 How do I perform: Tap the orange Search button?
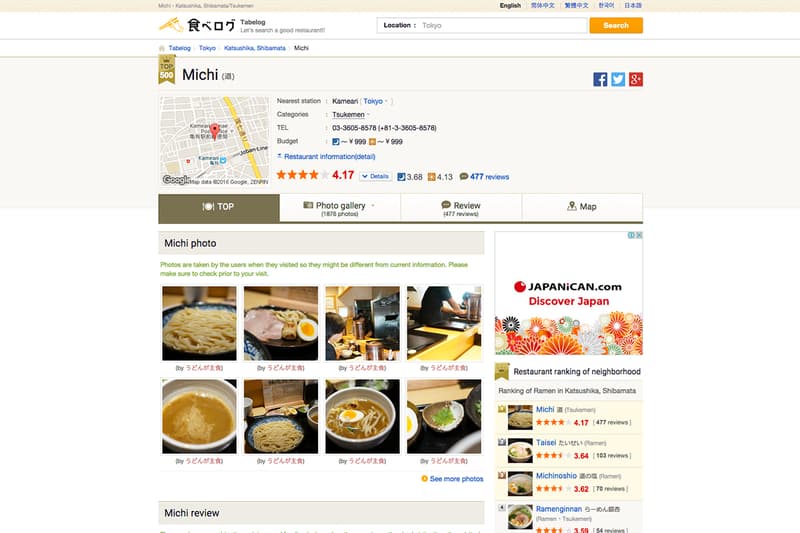616,25
